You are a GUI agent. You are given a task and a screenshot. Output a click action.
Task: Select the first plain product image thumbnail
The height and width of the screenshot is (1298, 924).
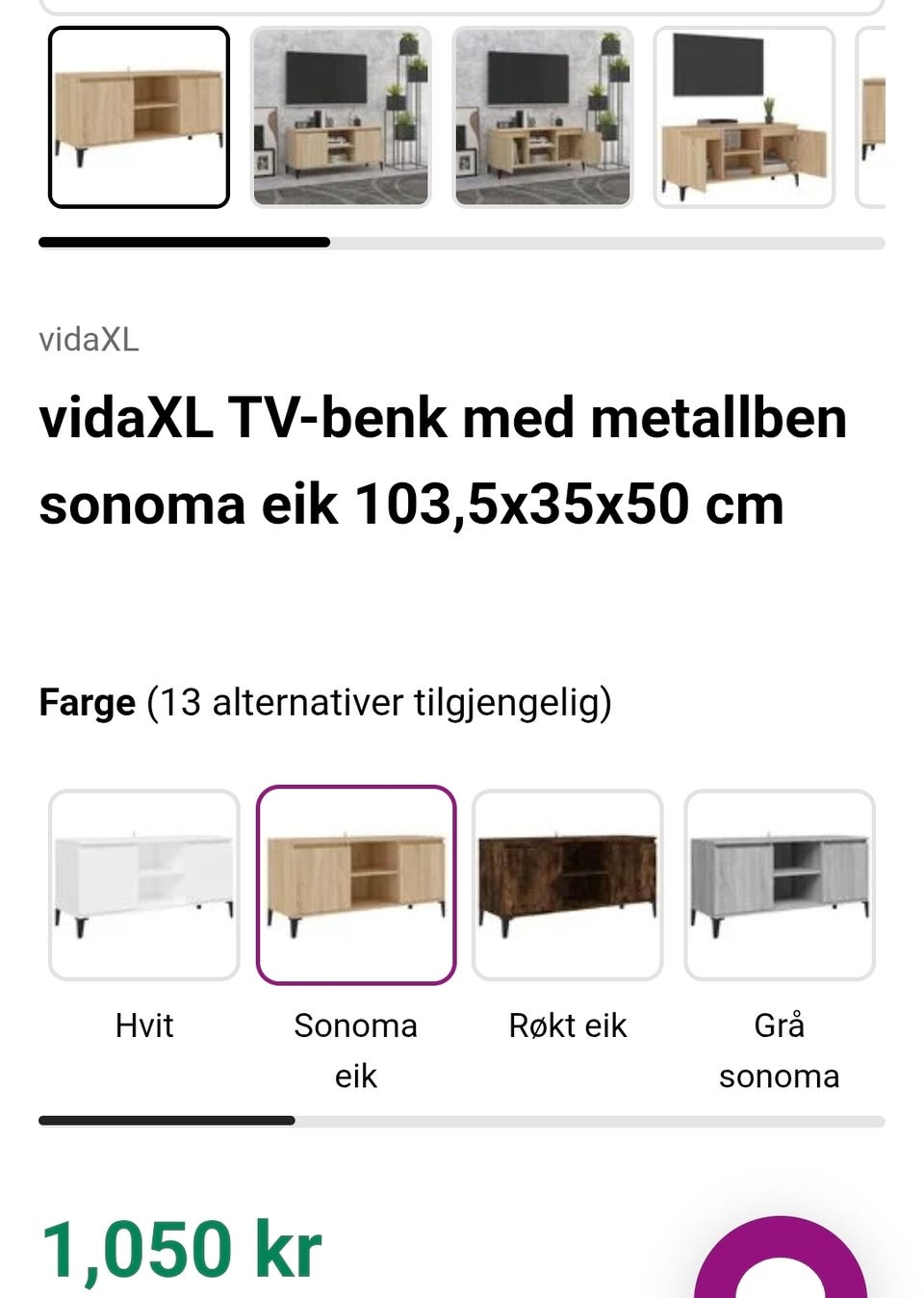tap(139, 117)
